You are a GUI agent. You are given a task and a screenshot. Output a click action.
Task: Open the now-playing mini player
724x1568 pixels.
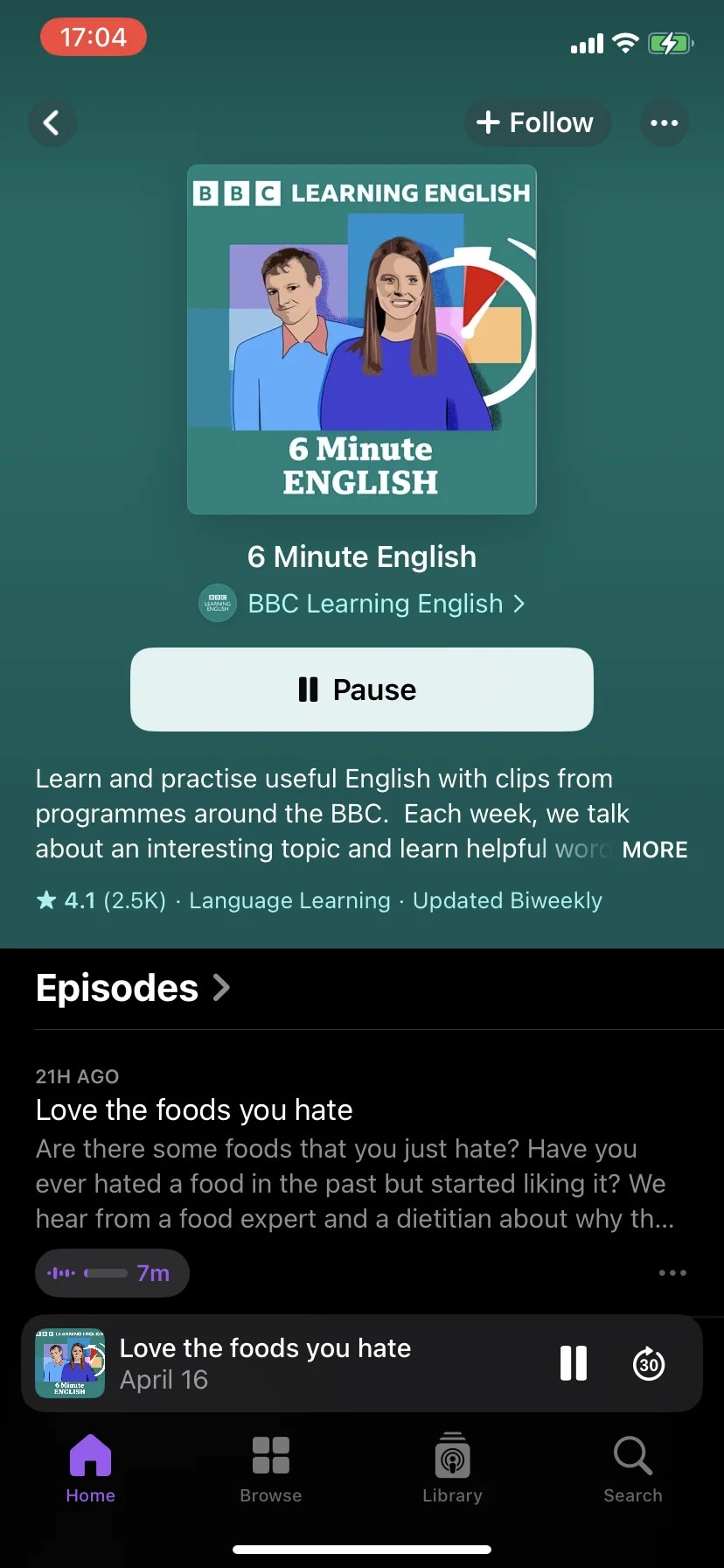click(289, 1363)
